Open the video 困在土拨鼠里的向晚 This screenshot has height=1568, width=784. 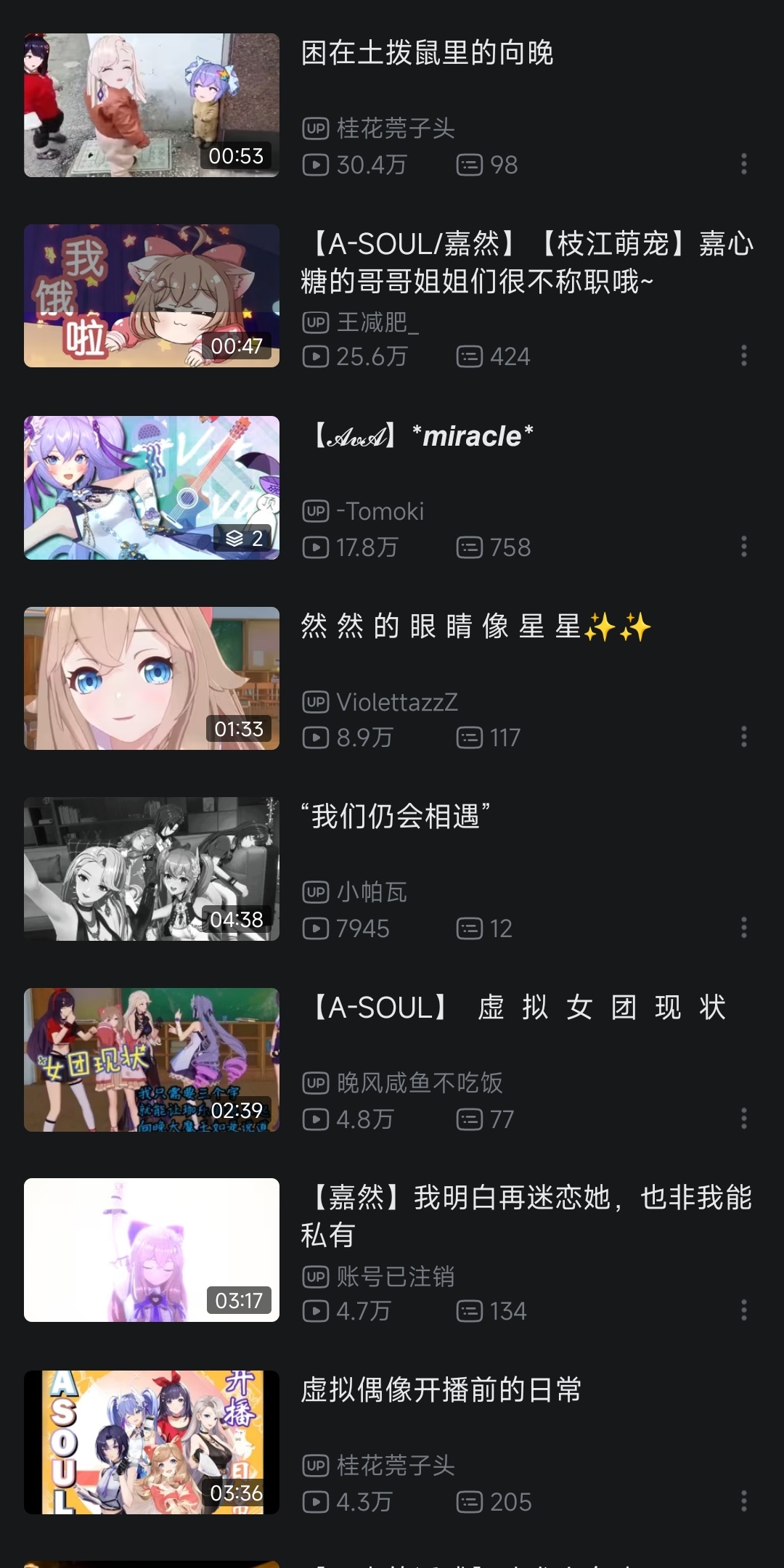151,105
